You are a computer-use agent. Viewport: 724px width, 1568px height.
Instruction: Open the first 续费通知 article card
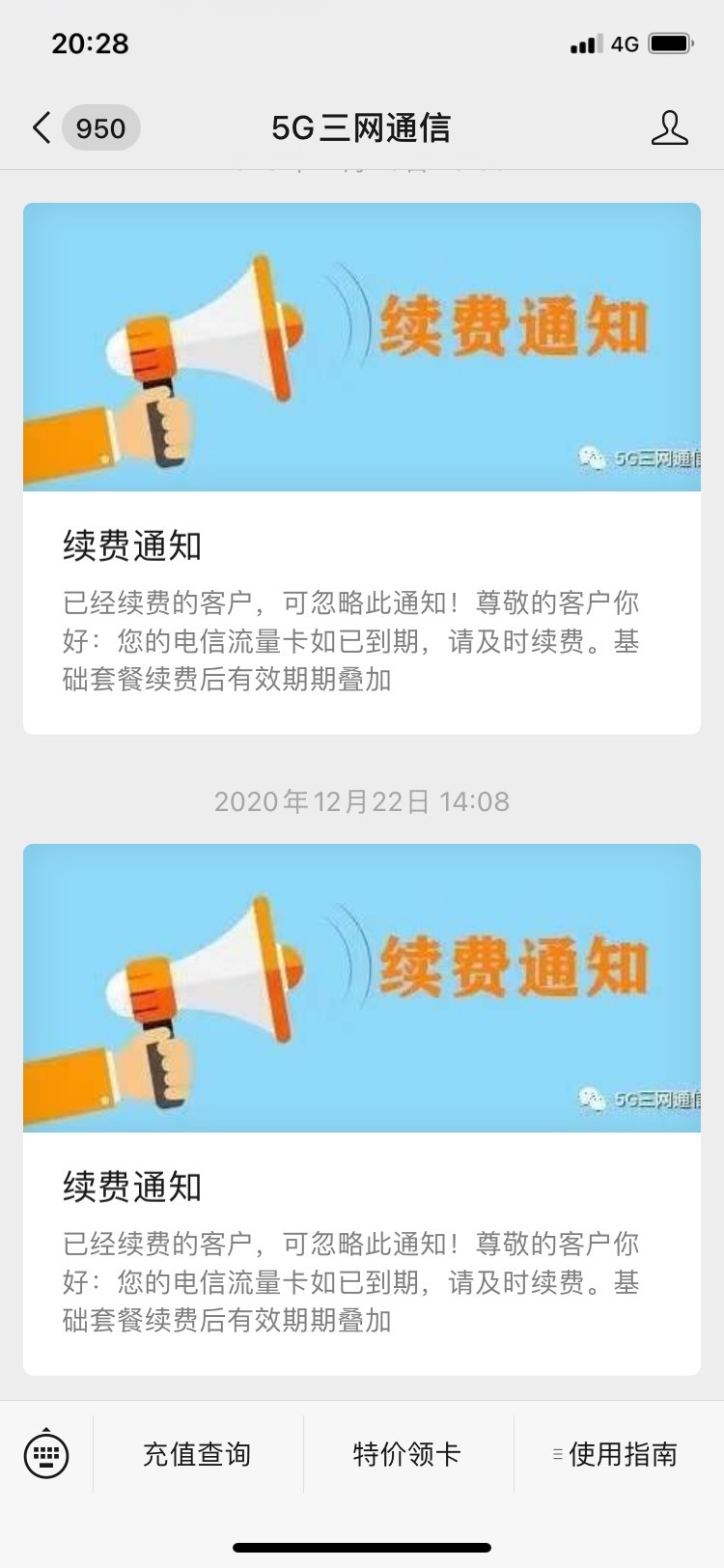coord(362,468)
